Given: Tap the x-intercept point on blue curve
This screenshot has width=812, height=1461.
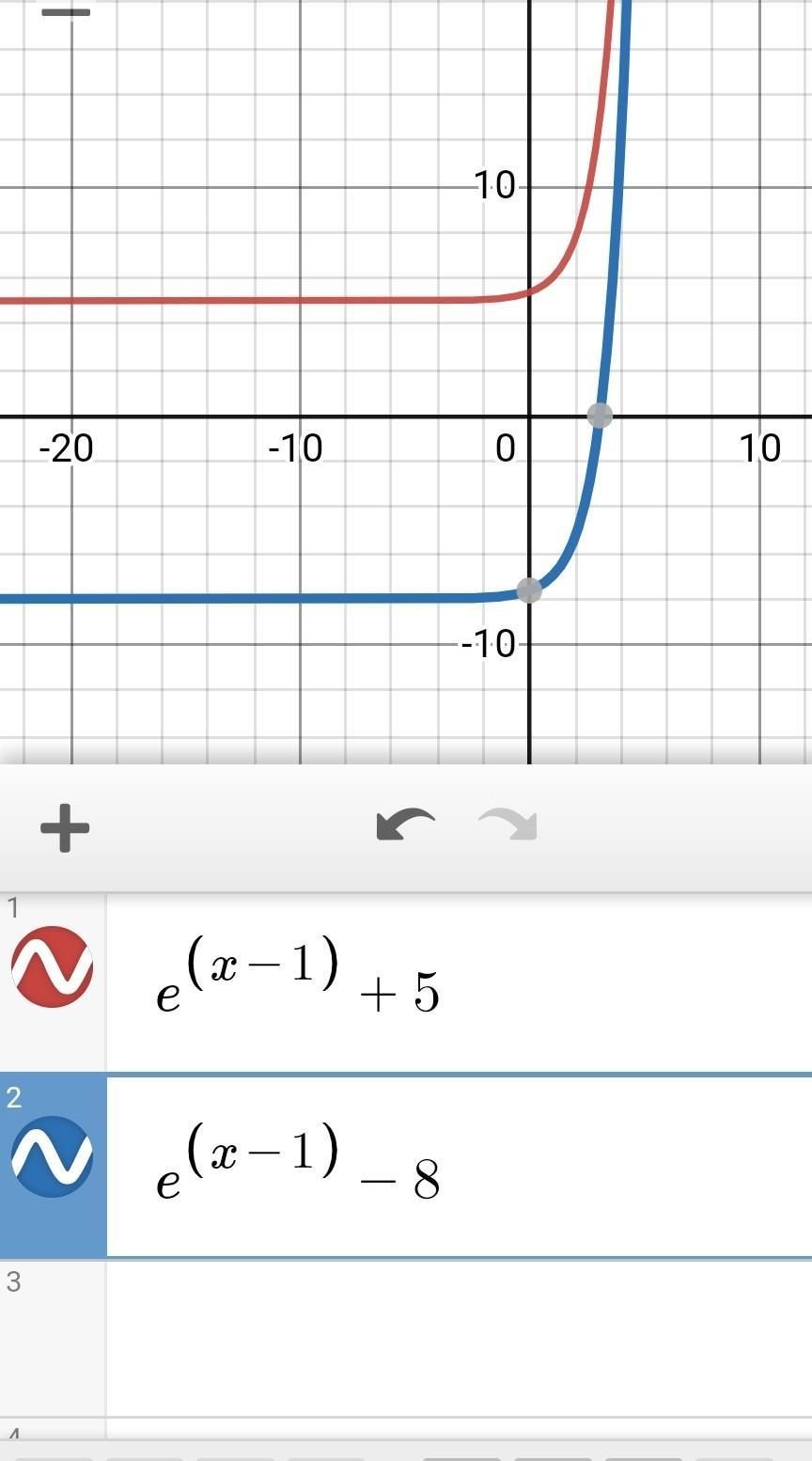Looking at the screenshot, I should (600, 415).
